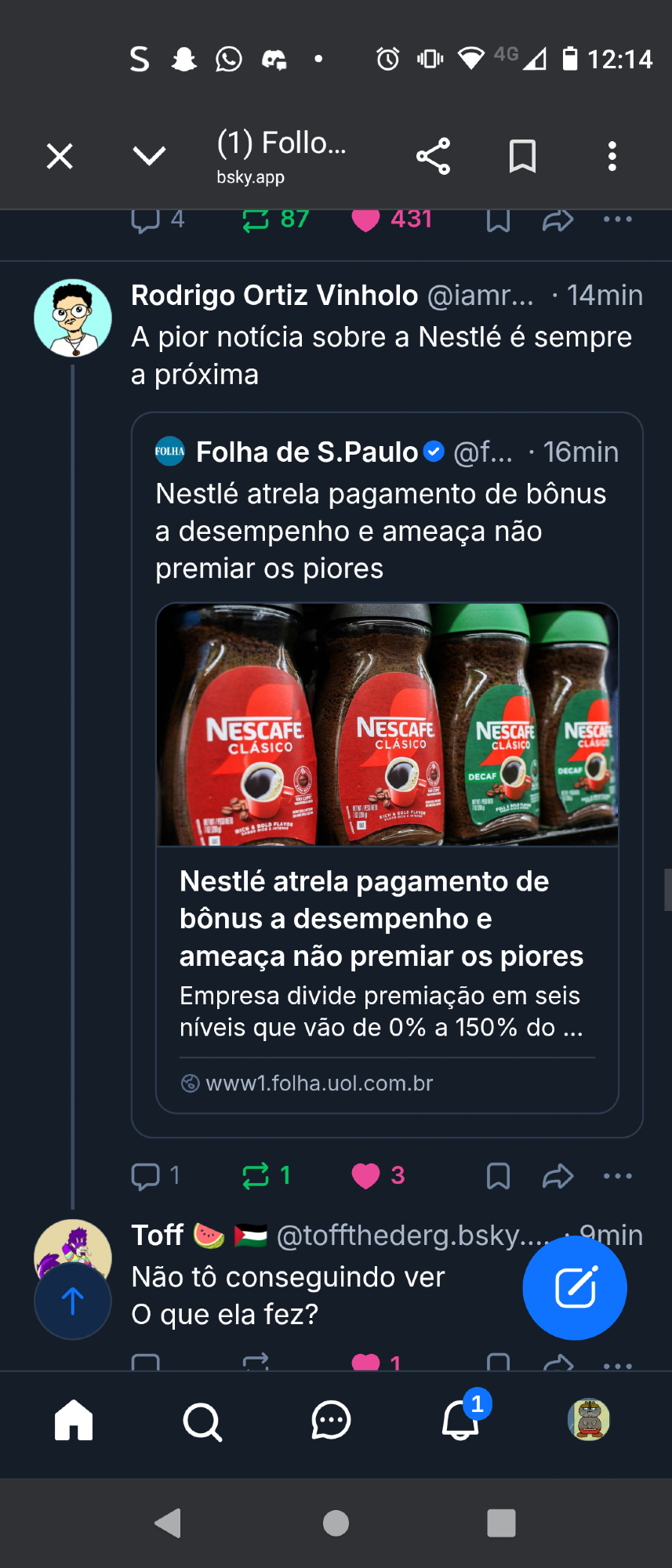
Task: Repost Rodrigo Ortiz Vinholo's post
Action: [x=256, y=1176]
